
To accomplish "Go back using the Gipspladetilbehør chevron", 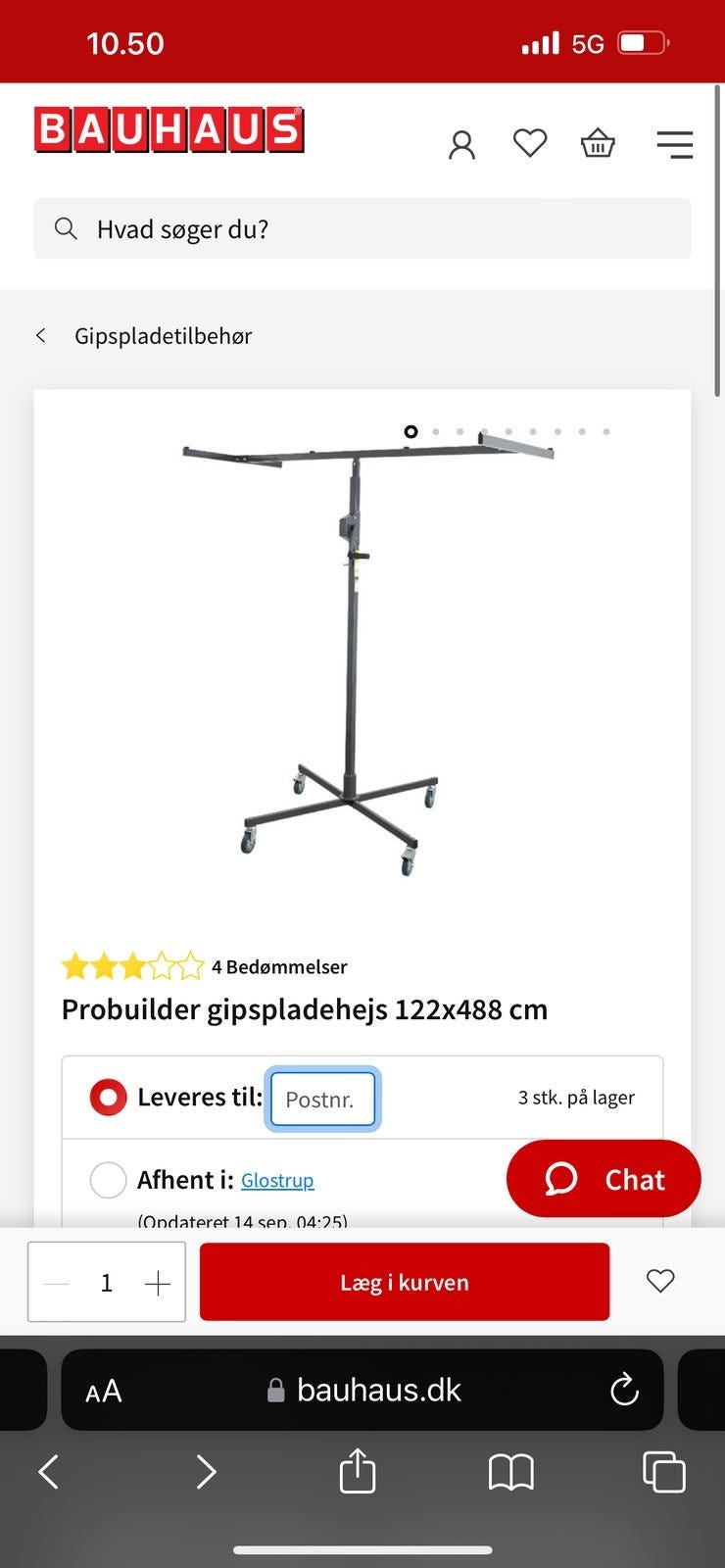I will point(40,335).
